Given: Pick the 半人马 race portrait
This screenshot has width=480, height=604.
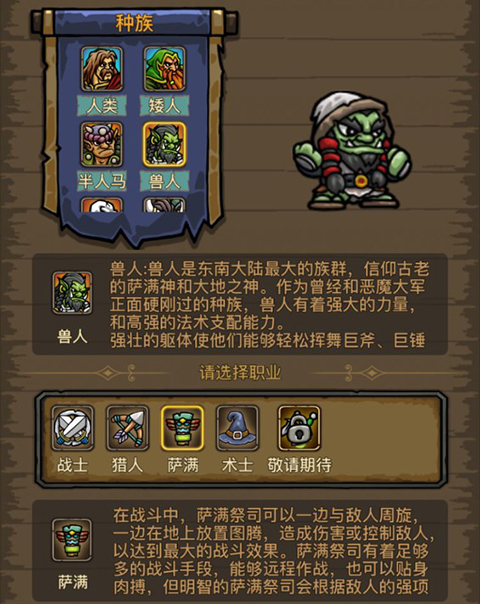Looking at the screenshot, I should pyautogui.click(x=102, y=144).
